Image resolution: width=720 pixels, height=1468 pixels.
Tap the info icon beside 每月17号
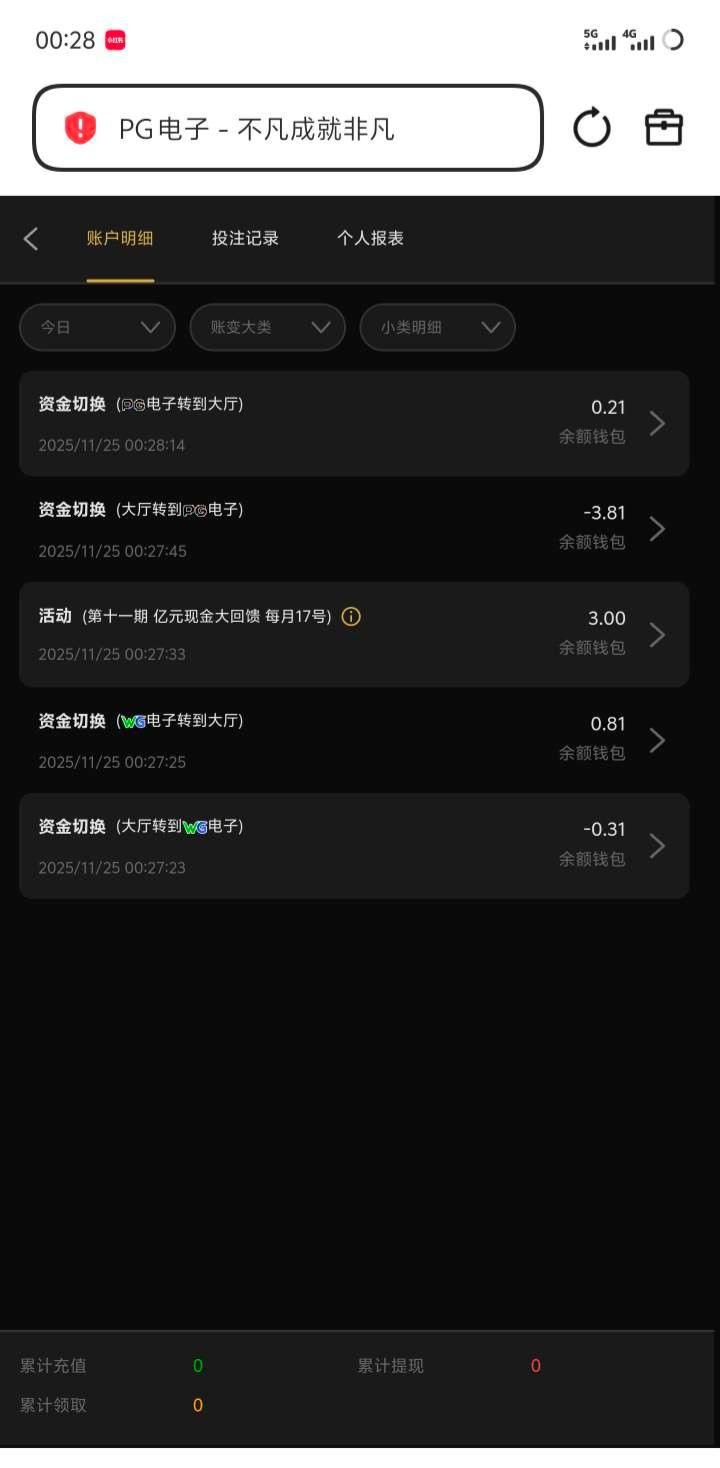(351, 617)
